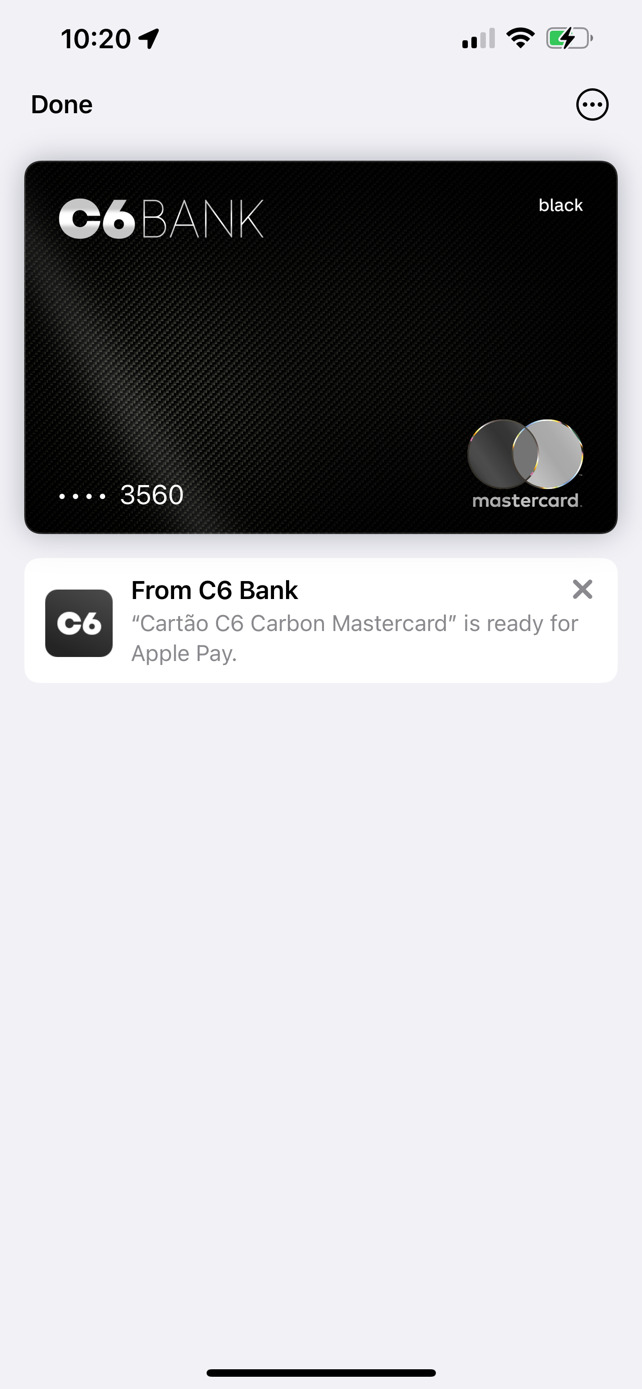Open the more options ellipsis menu
642x1389 pixels.
click(x=592, y=105)
